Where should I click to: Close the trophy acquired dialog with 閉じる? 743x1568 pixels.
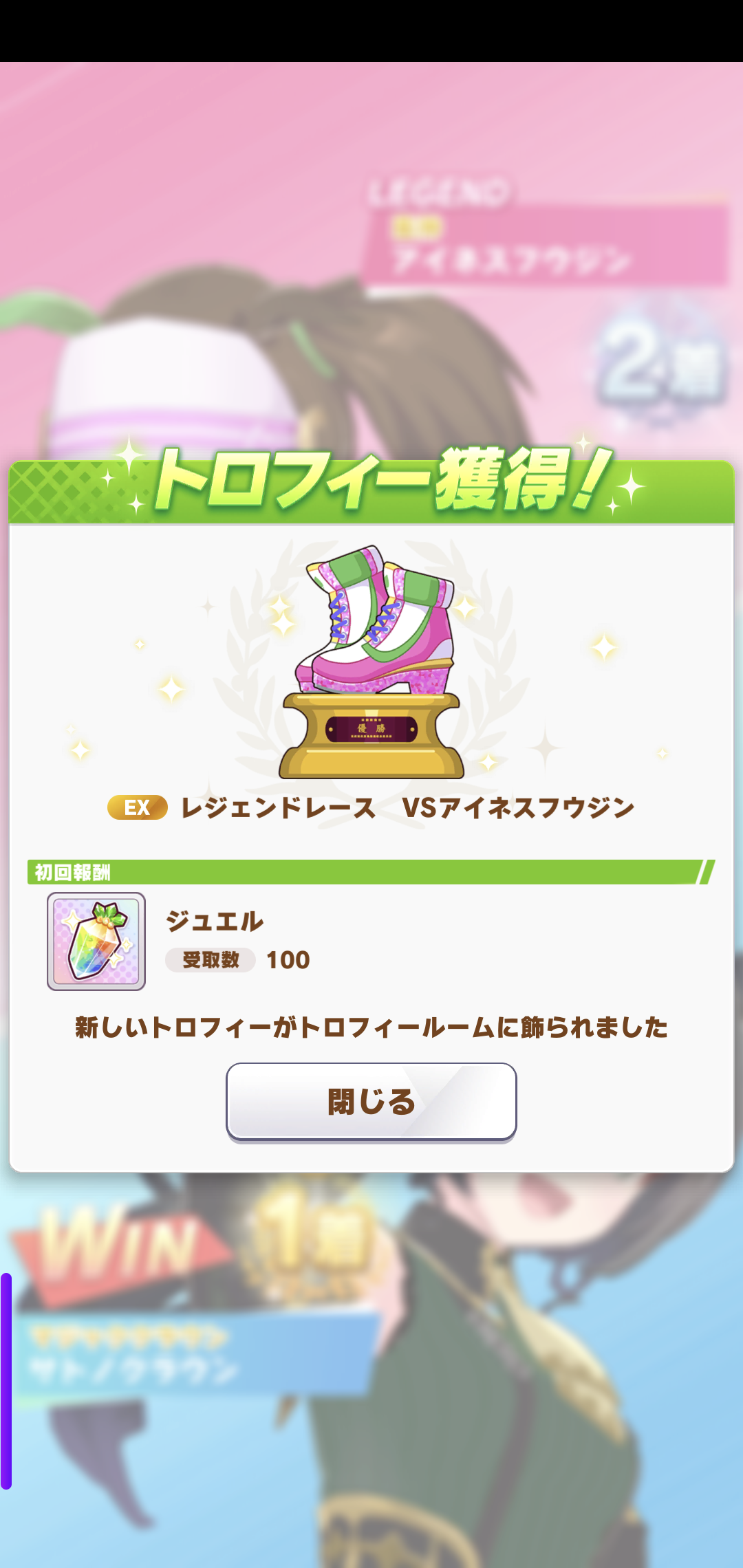point(371,1101)
